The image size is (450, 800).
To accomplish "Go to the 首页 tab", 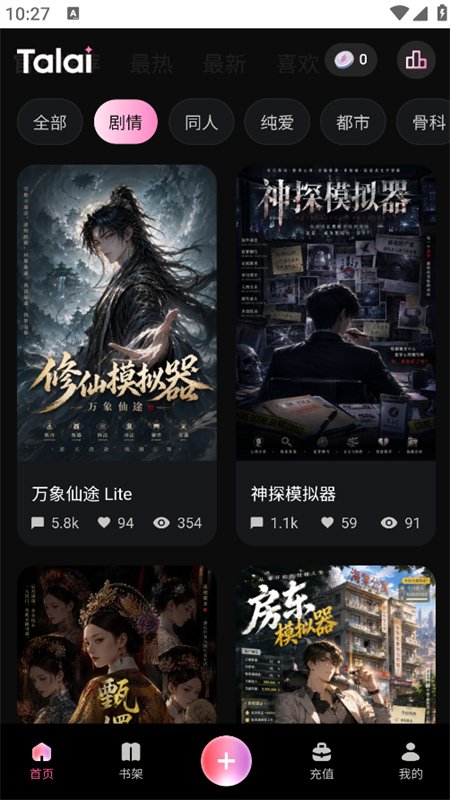I will click(41, 761).
